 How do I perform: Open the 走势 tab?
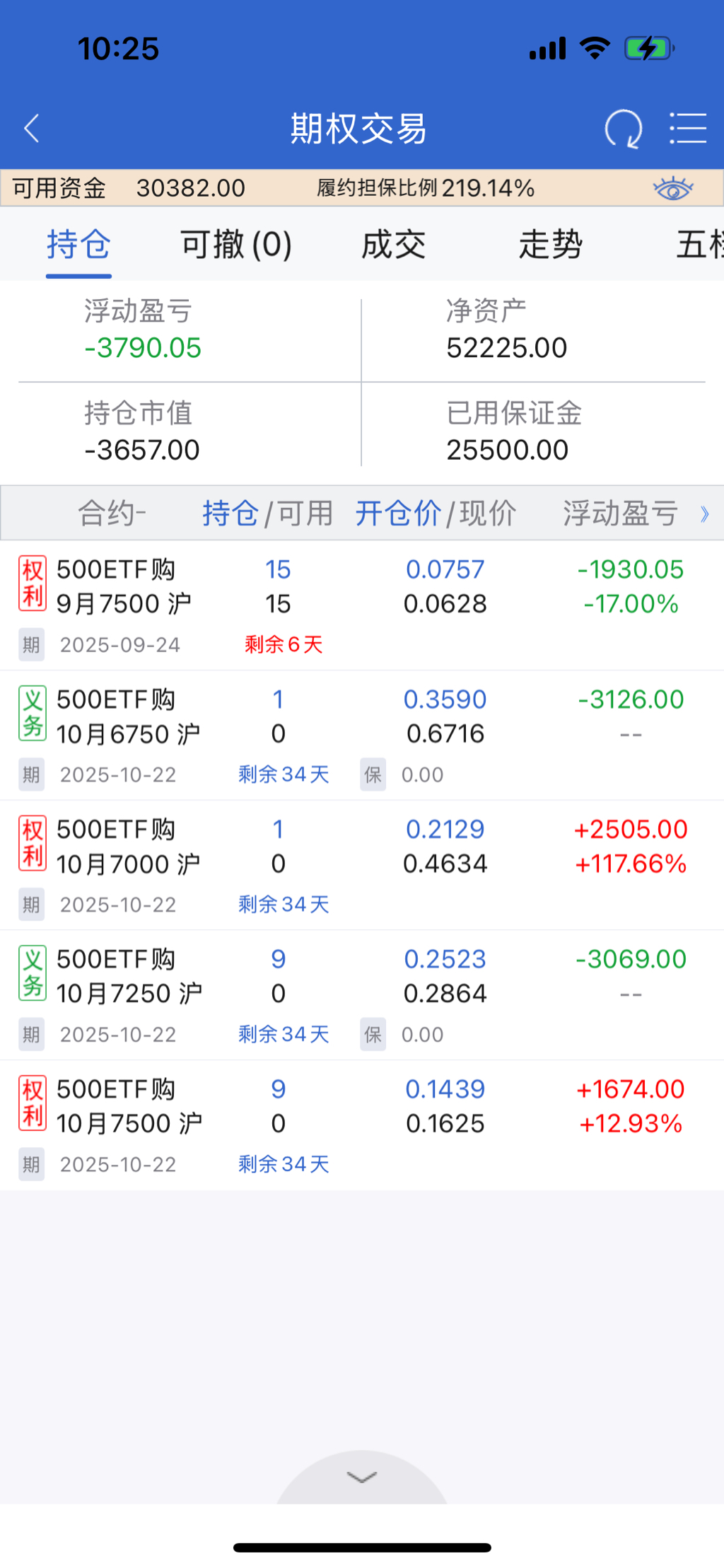550,245
